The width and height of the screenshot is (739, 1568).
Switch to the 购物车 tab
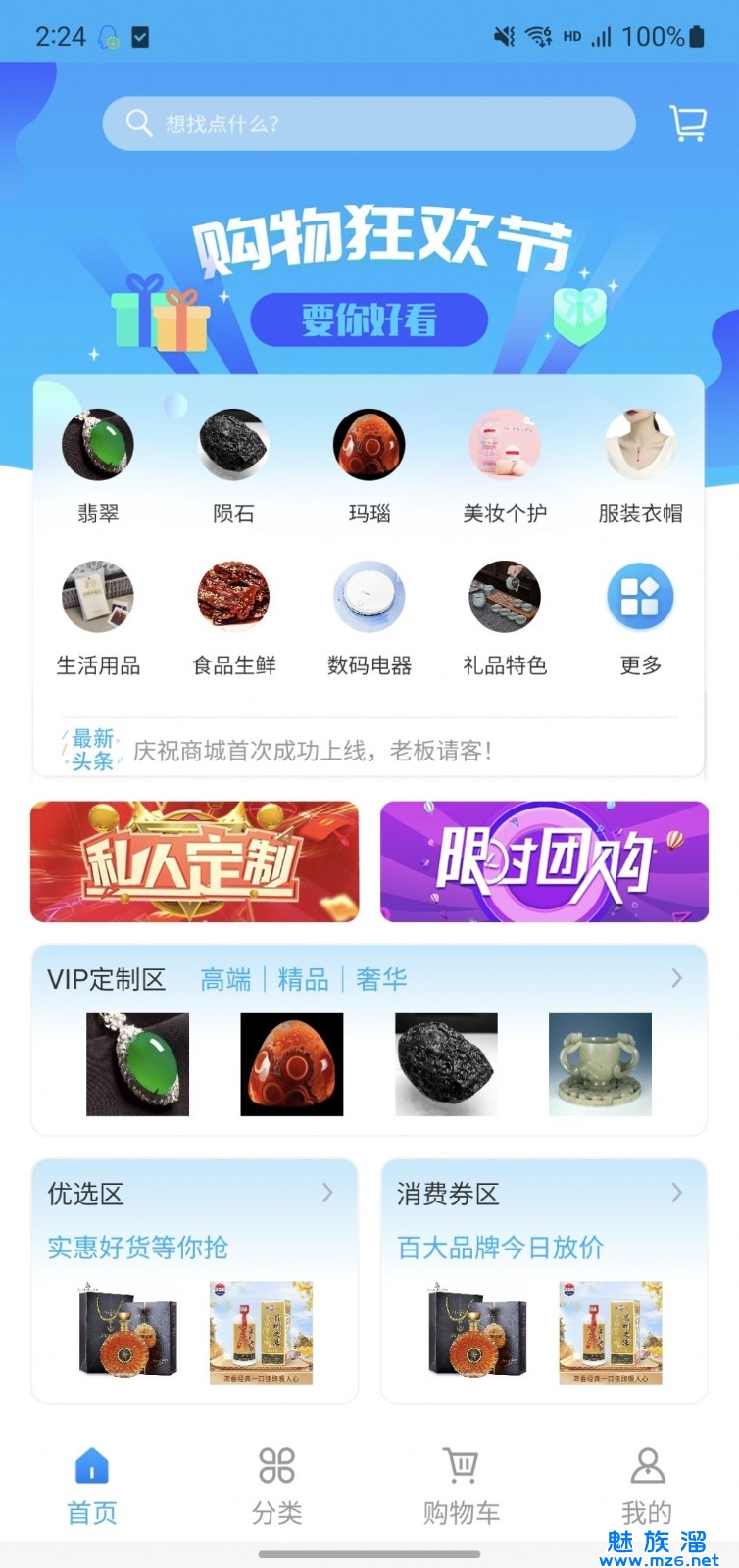pyautogui.click(x=462, y=1486)
